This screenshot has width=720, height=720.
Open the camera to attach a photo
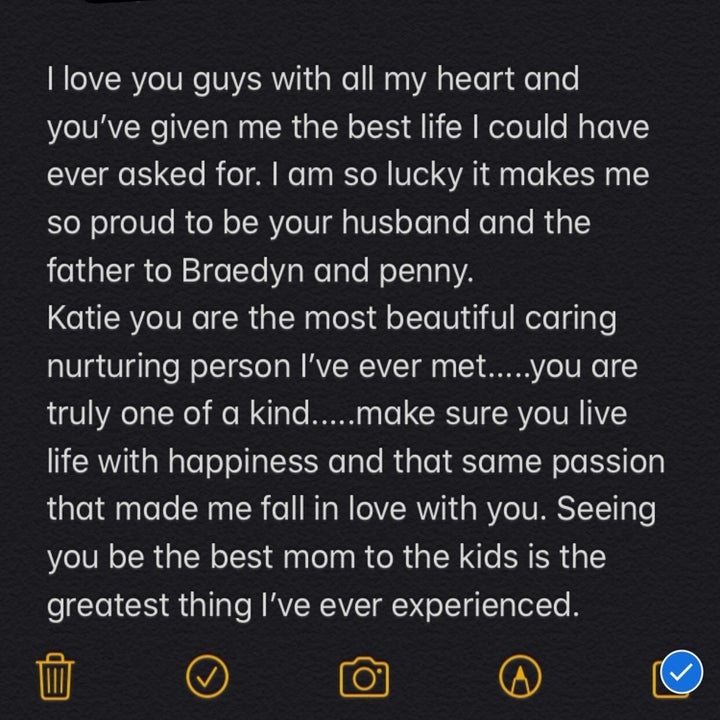[x=364, y=679]
